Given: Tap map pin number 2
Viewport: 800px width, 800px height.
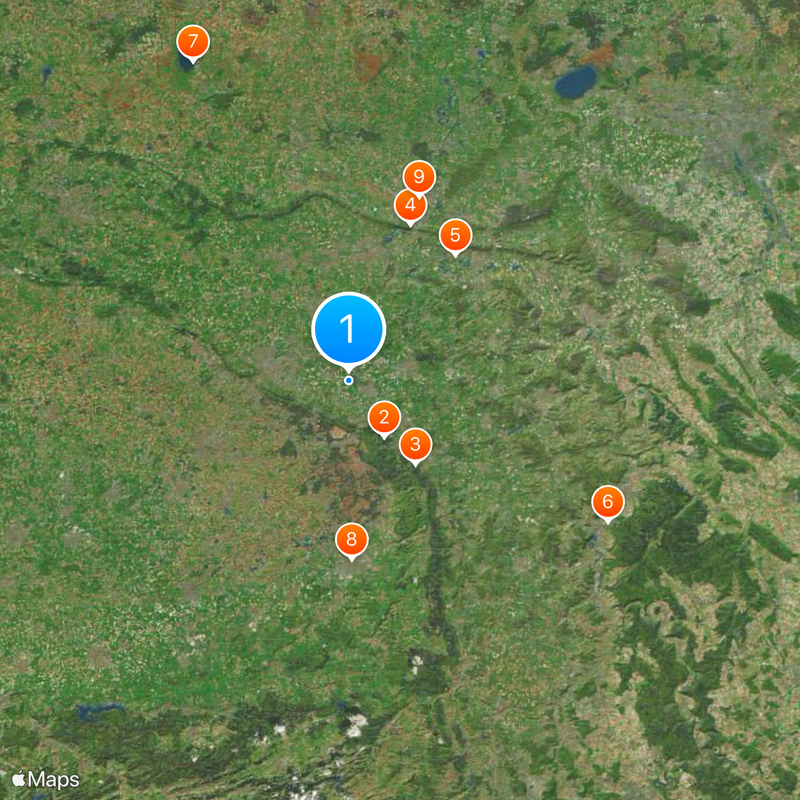Looking at the screenshot, I should (384, 417).
